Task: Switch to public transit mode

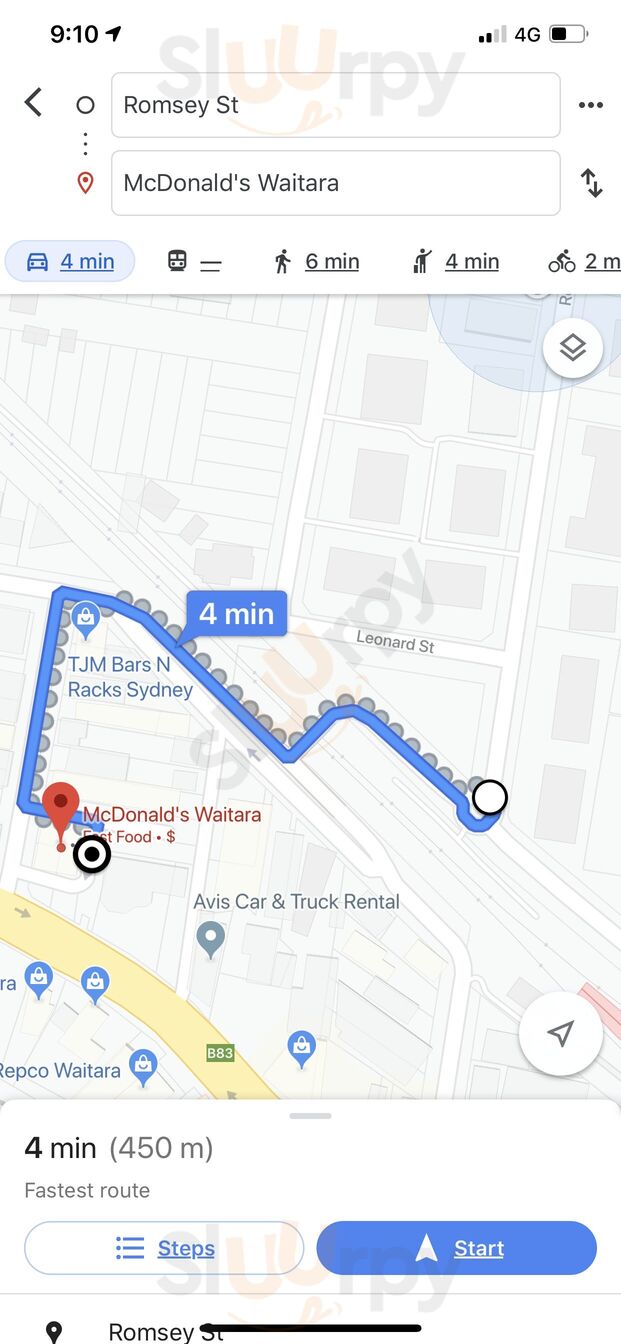Action: (x=194, y=262)
